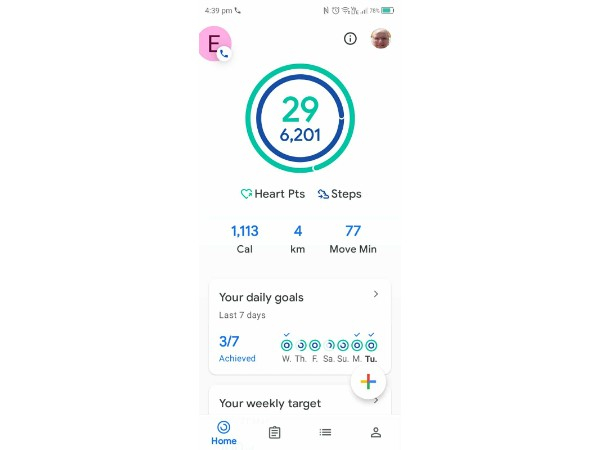Tap the pink E call bubble
600x450 pixels.
(x=215, y=44)
